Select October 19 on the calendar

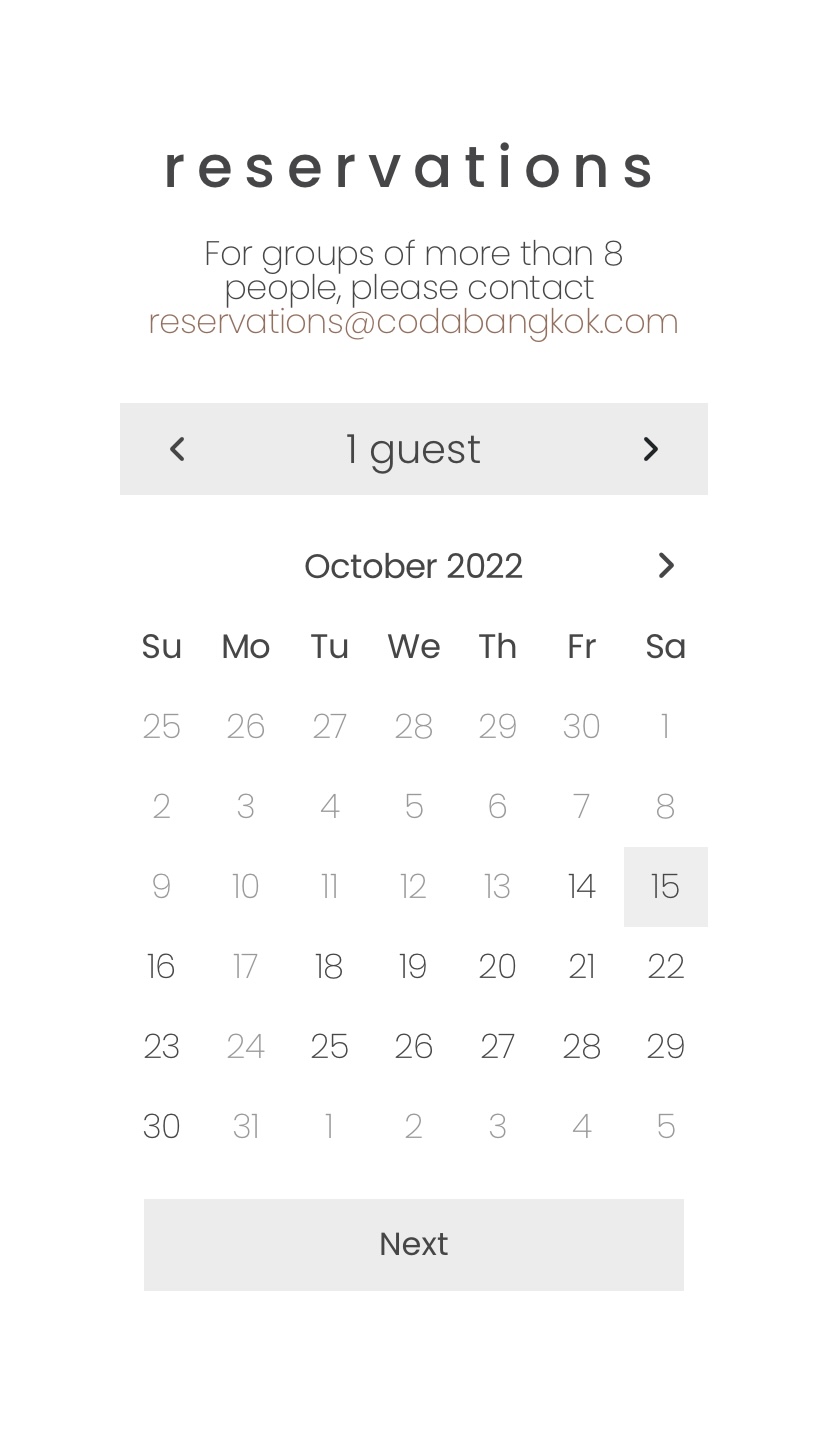pyautogui.click(x=414, y=967)
